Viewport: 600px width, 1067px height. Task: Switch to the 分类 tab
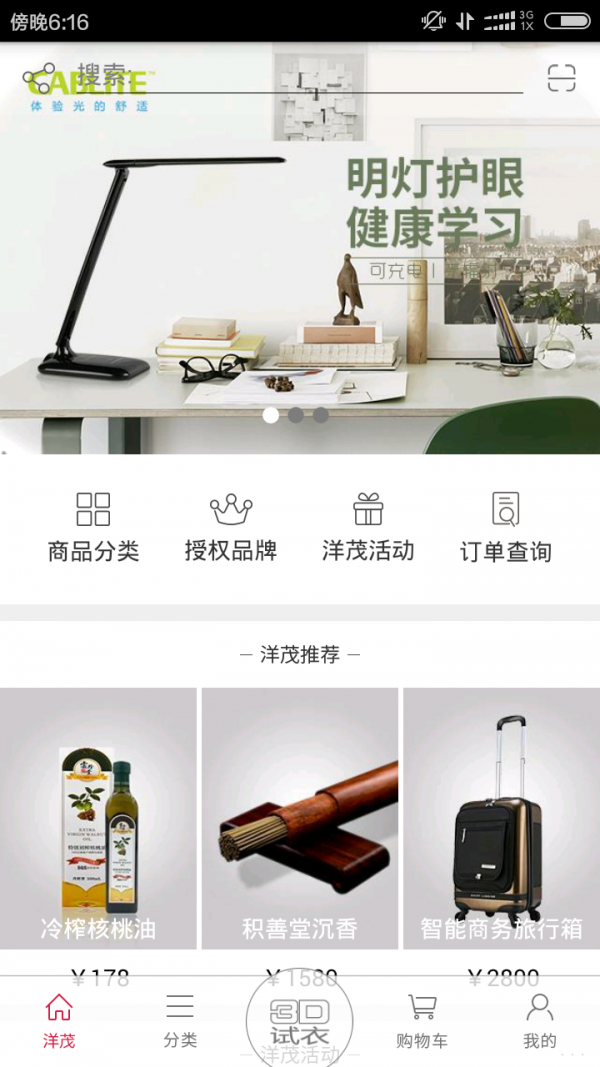[x=180, y=1020]
